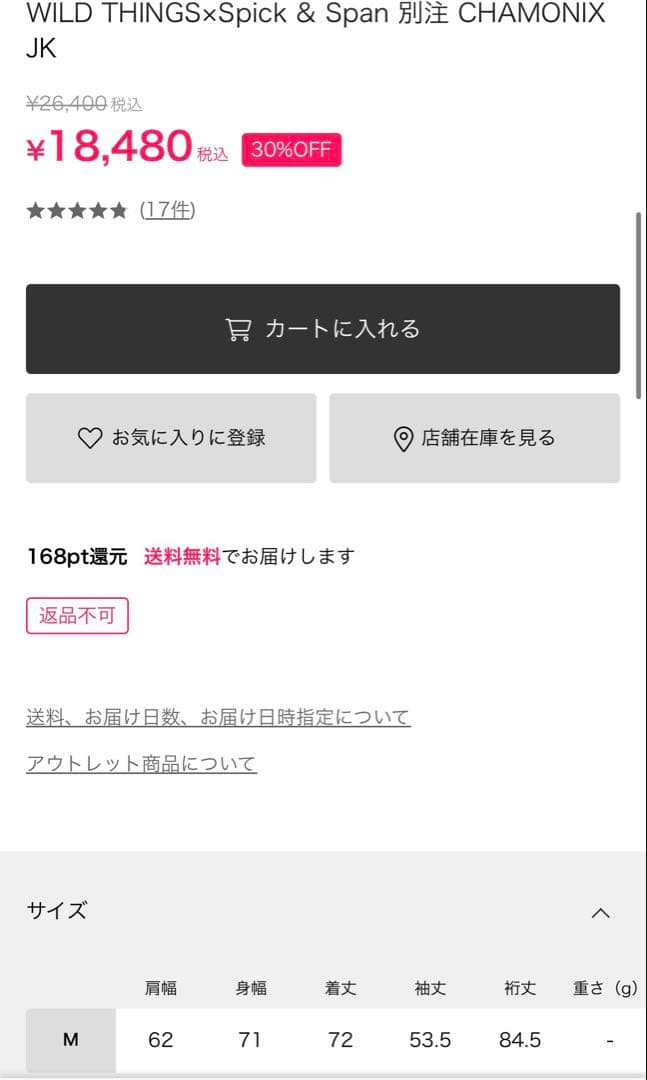This screenshot has height=1080, width=647.
Task: Add the jacket to cart with カートに入れる
Action: pos(322,329)
